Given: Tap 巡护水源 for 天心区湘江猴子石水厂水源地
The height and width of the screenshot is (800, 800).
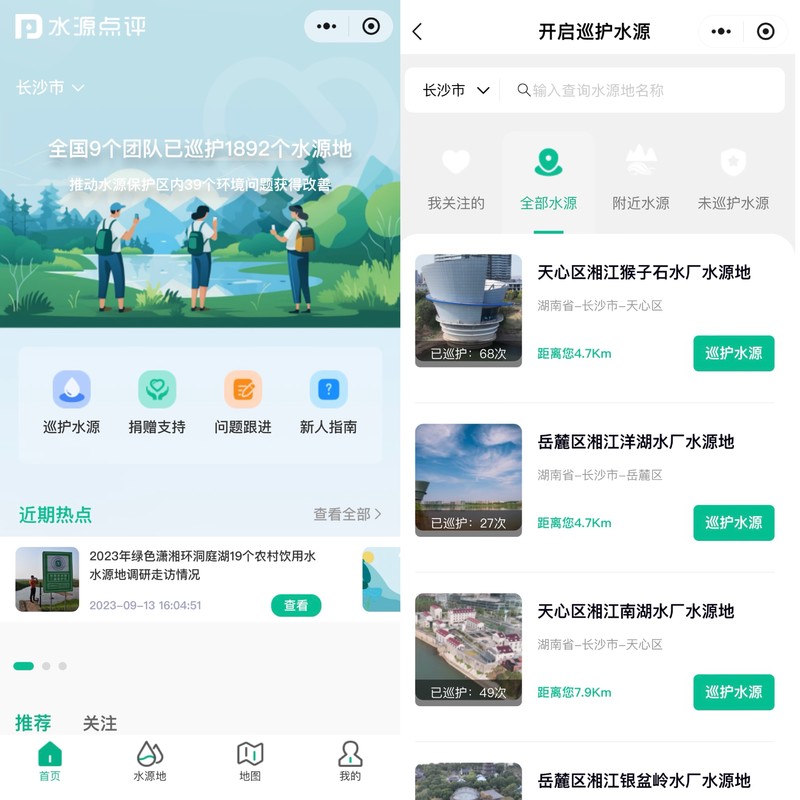Looking at the screenshot, I should click(733, 353).
